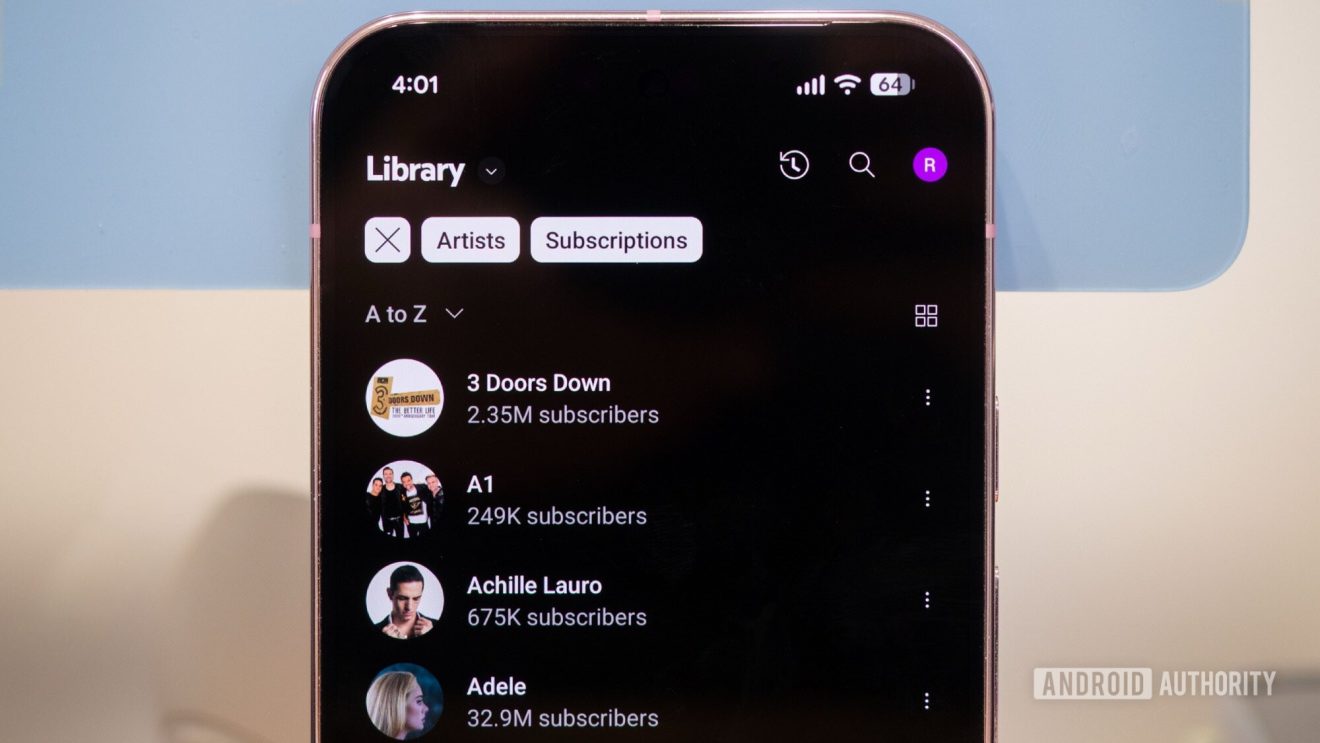Select the Artists filter chip
Screen dimensions: 1320x743
(470, 240)
